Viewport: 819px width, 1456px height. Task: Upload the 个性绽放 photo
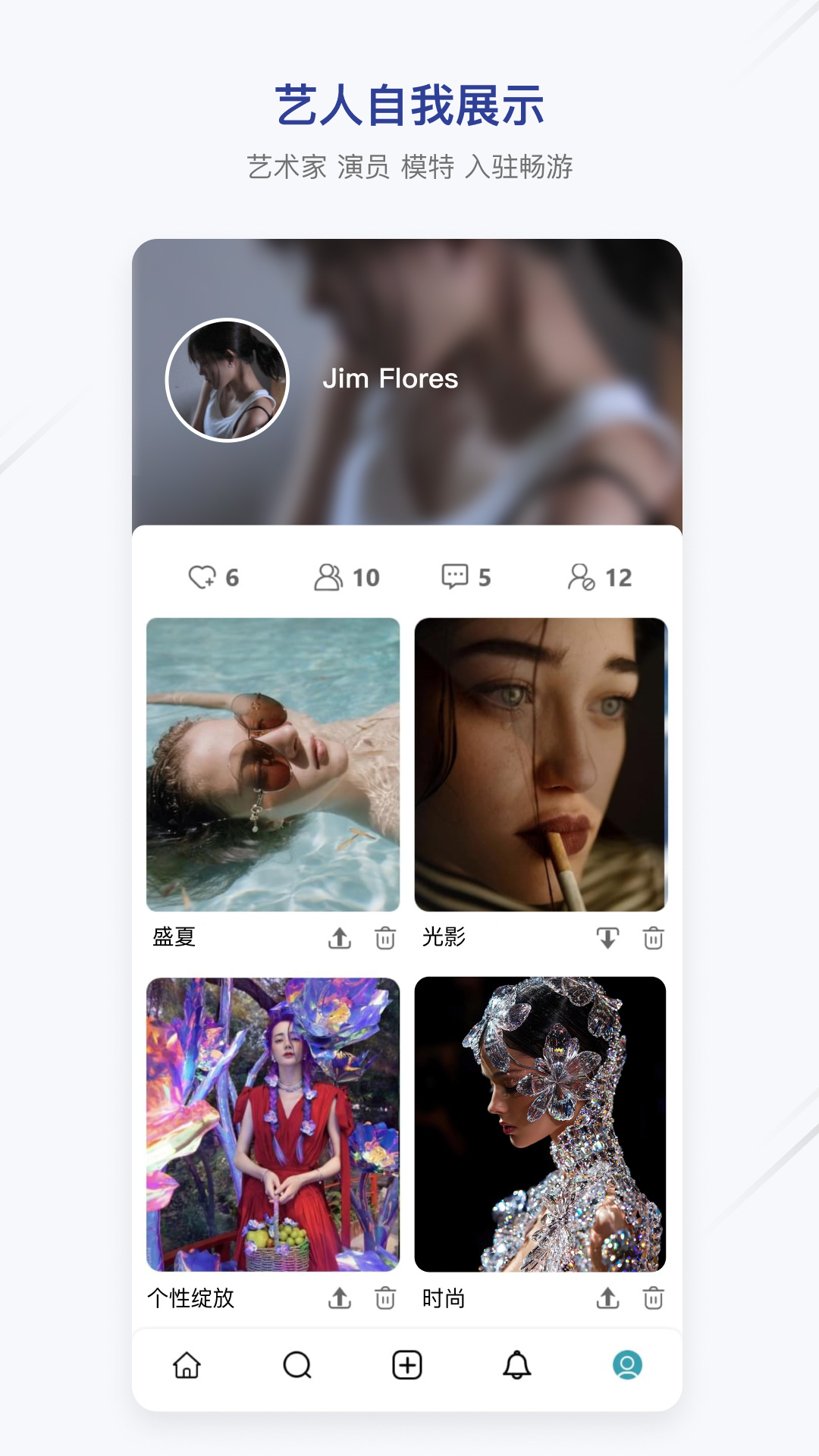tap(337, 1298)
